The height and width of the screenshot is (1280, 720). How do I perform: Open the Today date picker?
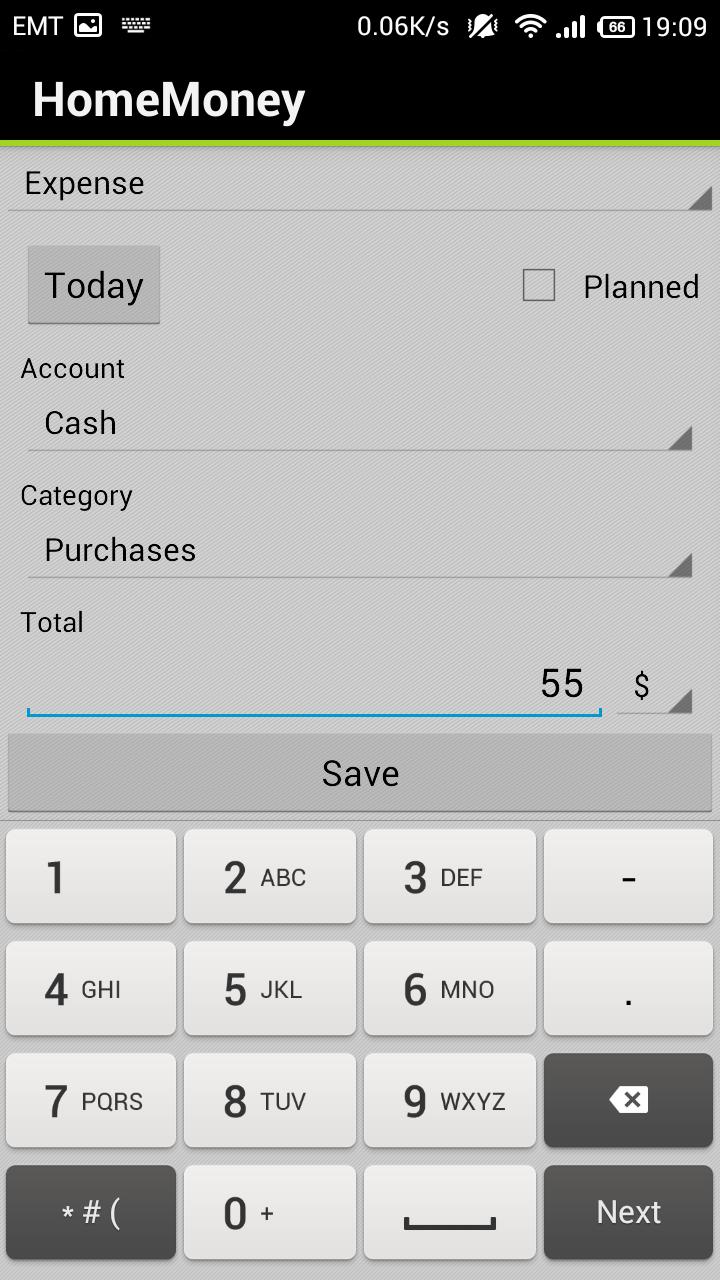tap(93, 285)
